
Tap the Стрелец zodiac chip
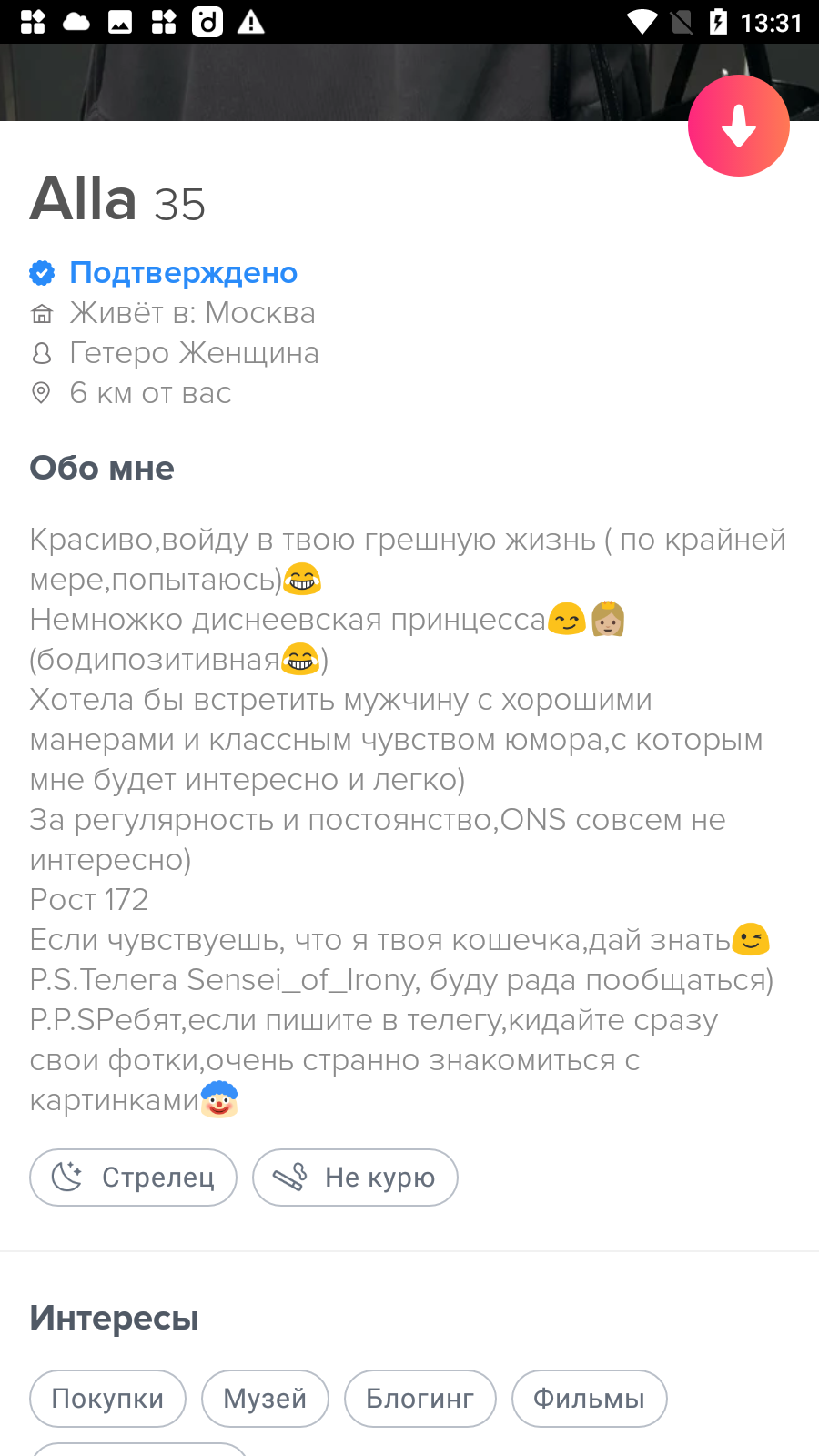(134, 1178)
